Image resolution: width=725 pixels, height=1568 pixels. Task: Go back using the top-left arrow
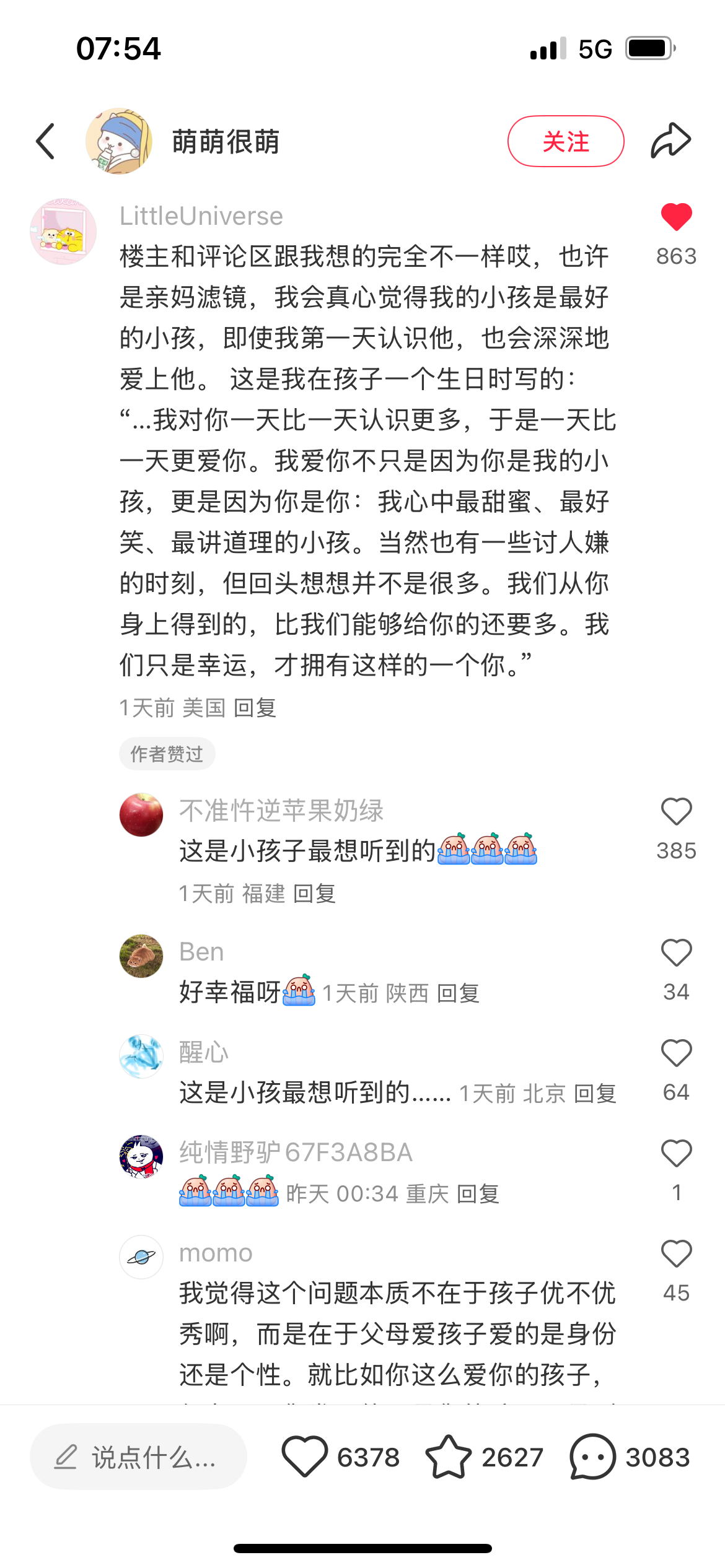tap(46, 141)
